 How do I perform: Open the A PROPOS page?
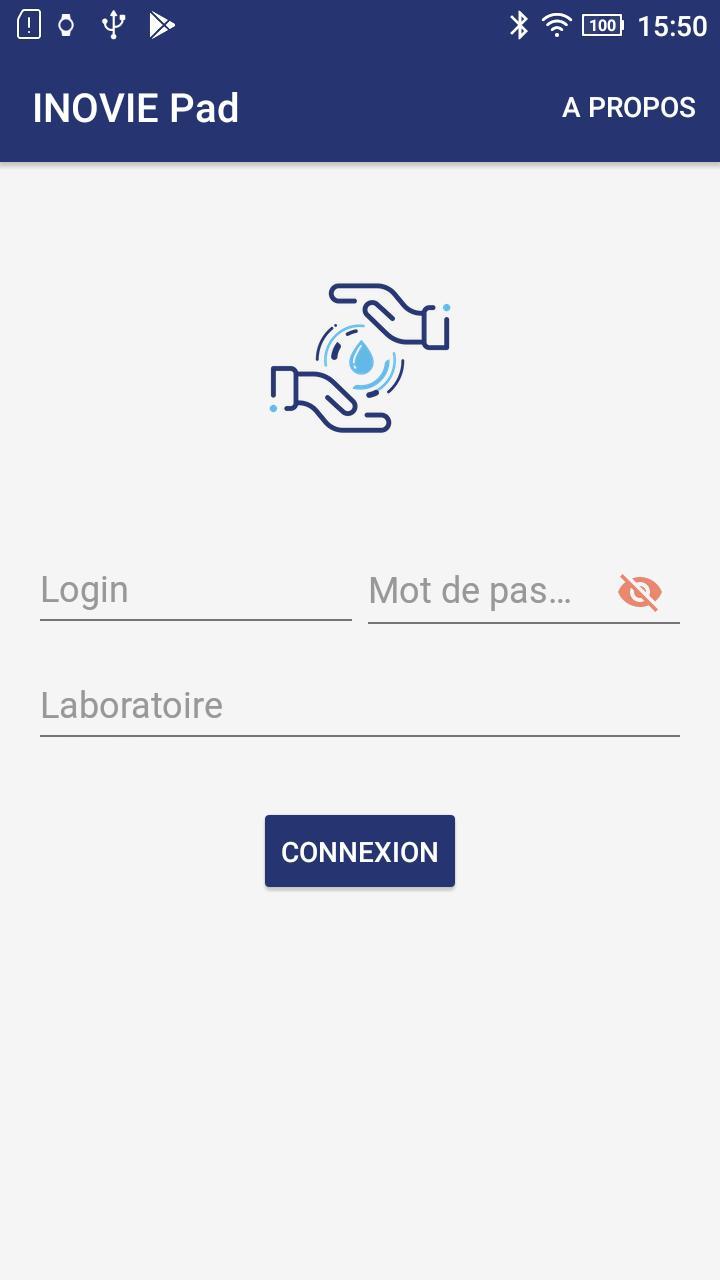point(628,108)
